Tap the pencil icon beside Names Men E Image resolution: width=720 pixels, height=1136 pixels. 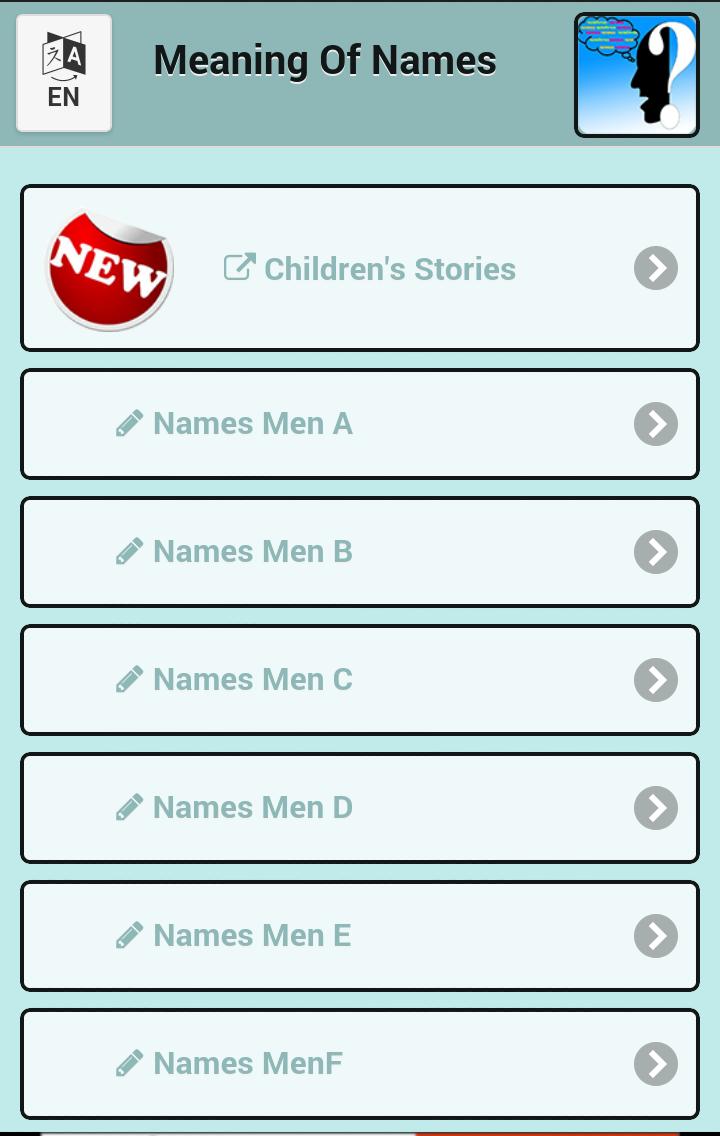tap(129, 935)
